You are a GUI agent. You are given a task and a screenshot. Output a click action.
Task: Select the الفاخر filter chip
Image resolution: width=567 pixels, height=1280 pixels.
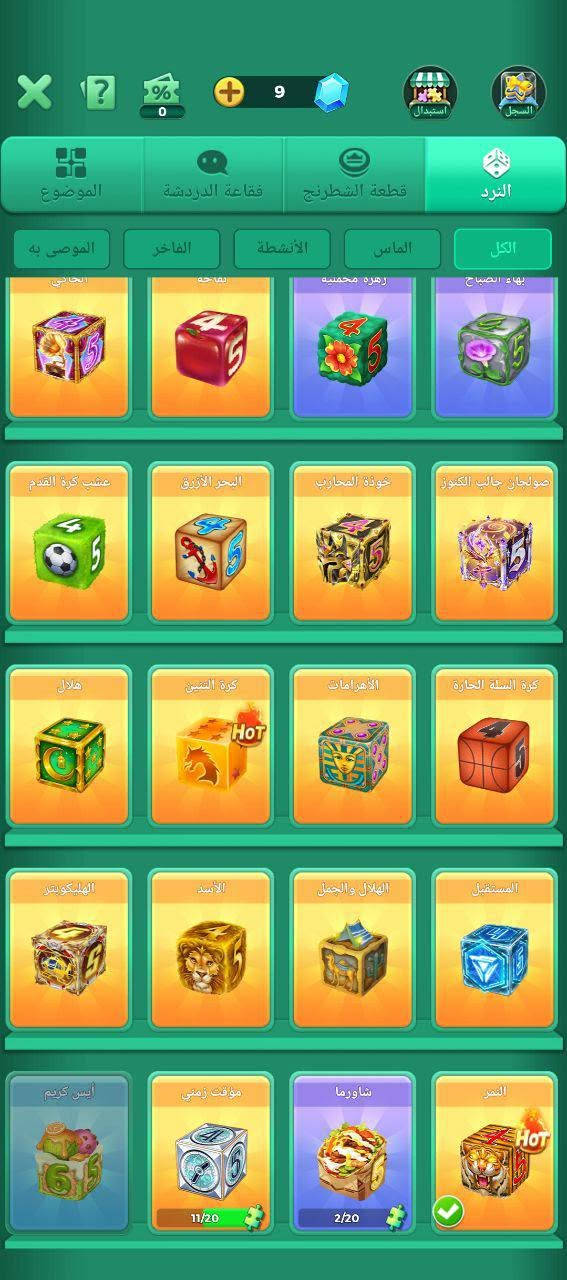(x=172, y=249)
